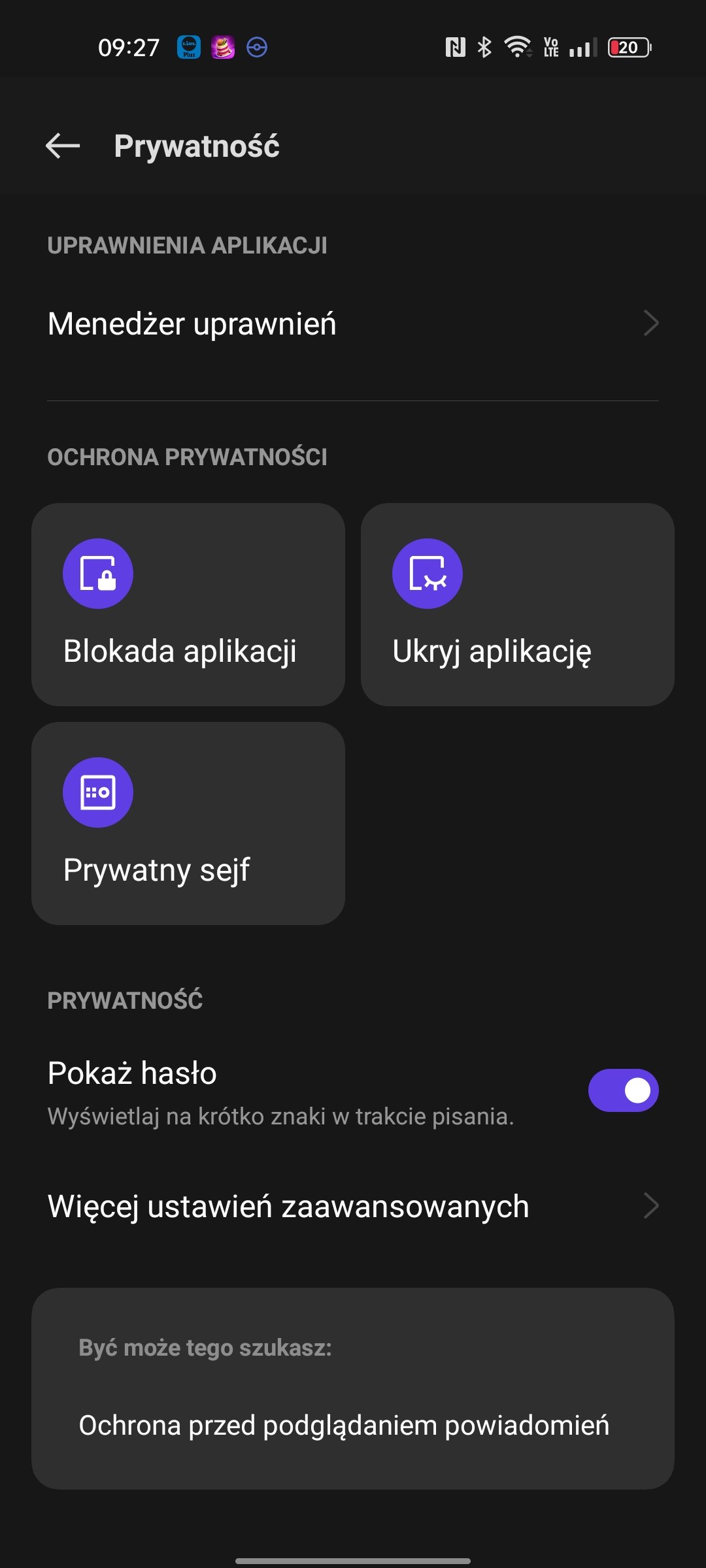Disable the Pokaż hasło switch
This screenshot has width=706, height=1568.
pos(623,1090)
